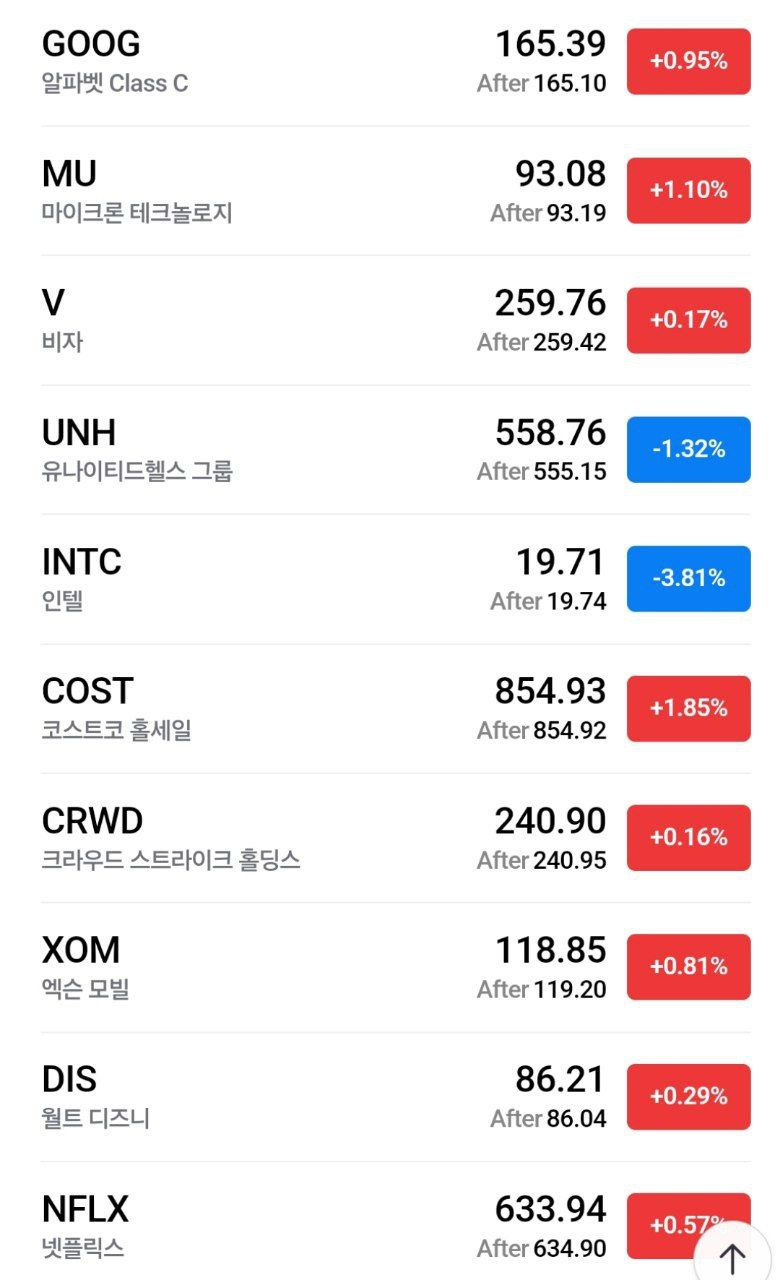Tap GOOG's +0.95% change badge

(688, 62)
